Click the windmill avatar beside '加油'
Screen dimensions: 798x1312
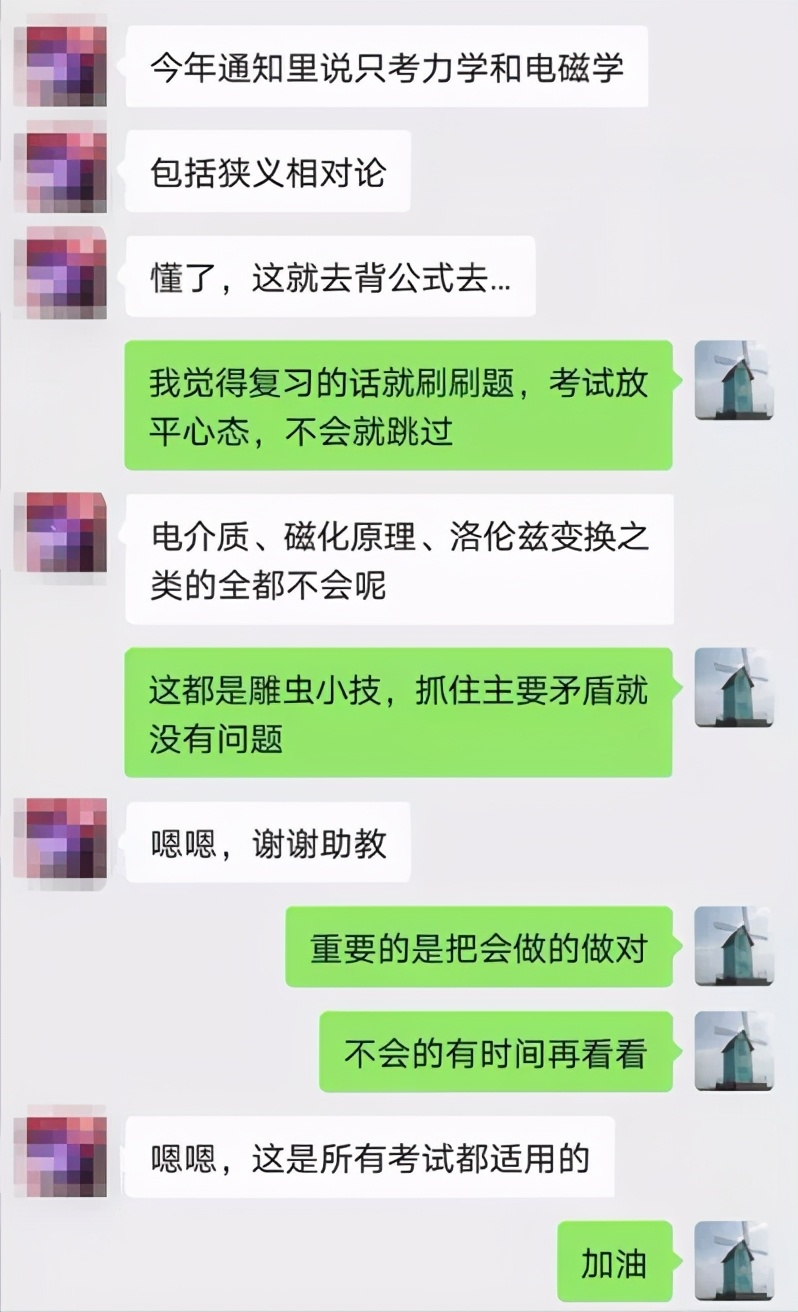[734, 1261]
